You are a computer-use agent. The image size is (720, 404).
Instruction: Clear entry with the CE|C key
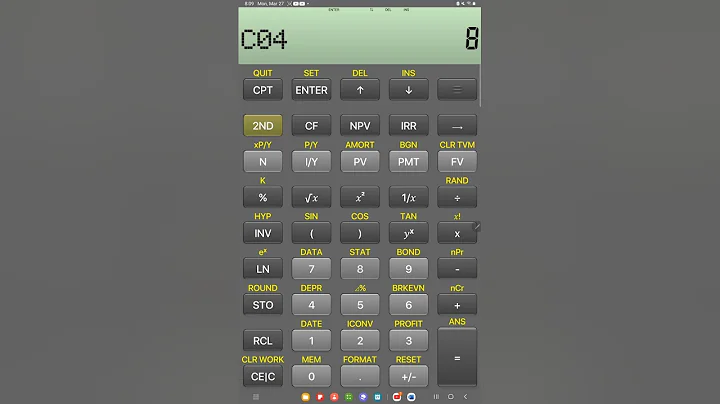coord(263,376)
